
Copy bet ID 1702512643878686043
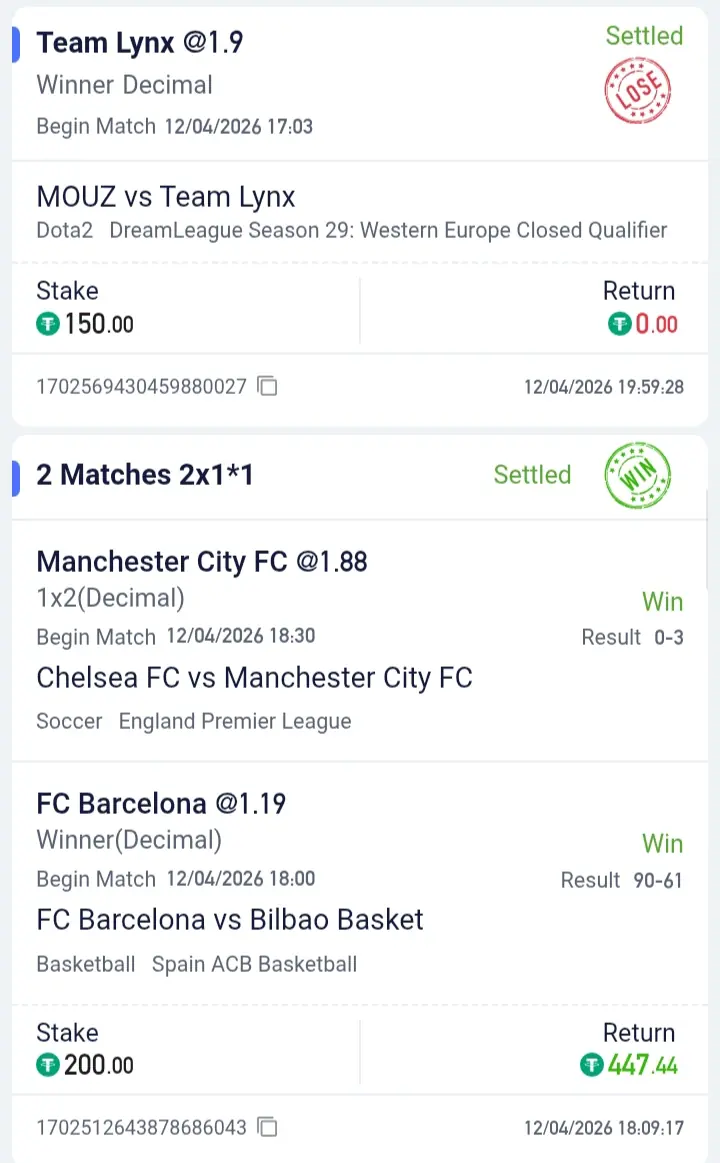coord(267,1127)
